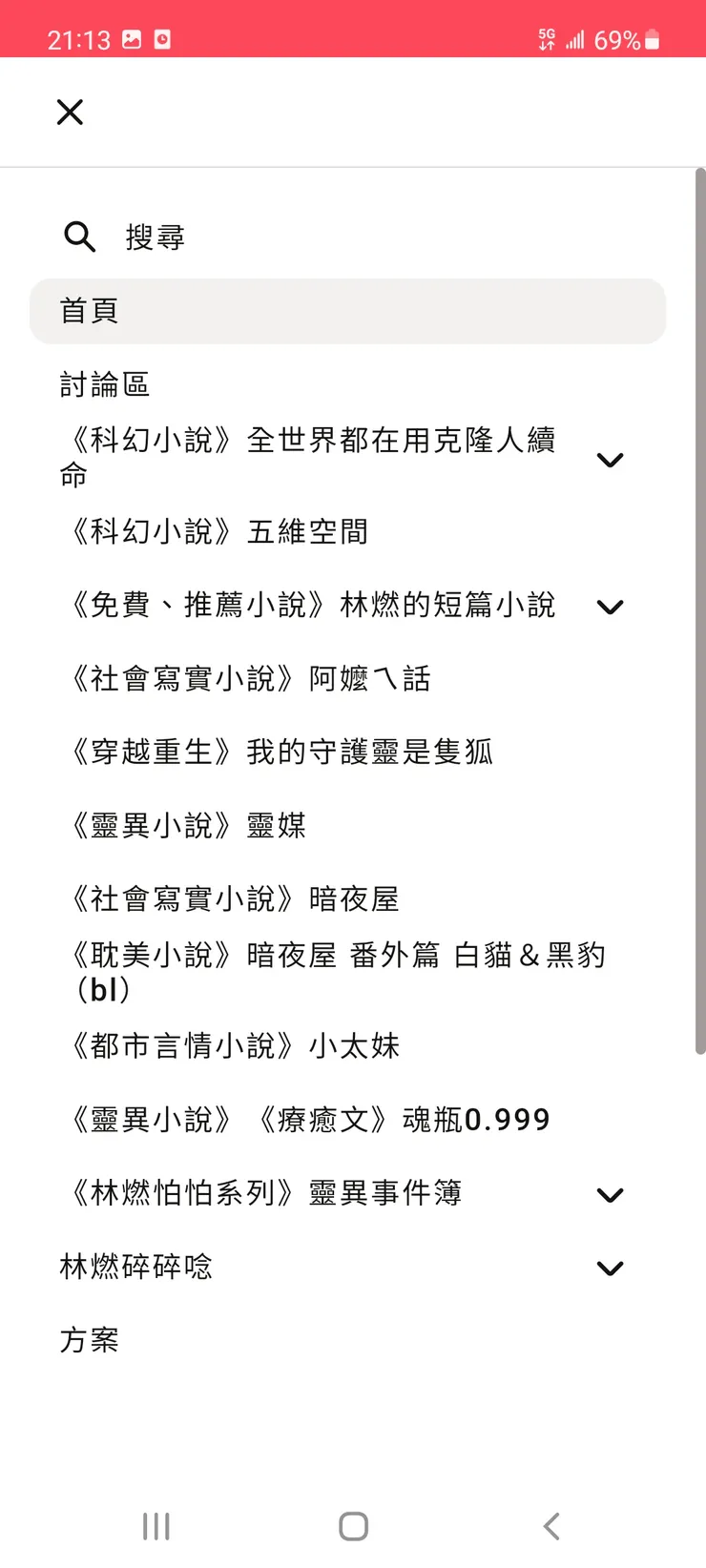706x1568 pixels.
Task: Open the 首頁 home menu item
Action: click(89, 310)
